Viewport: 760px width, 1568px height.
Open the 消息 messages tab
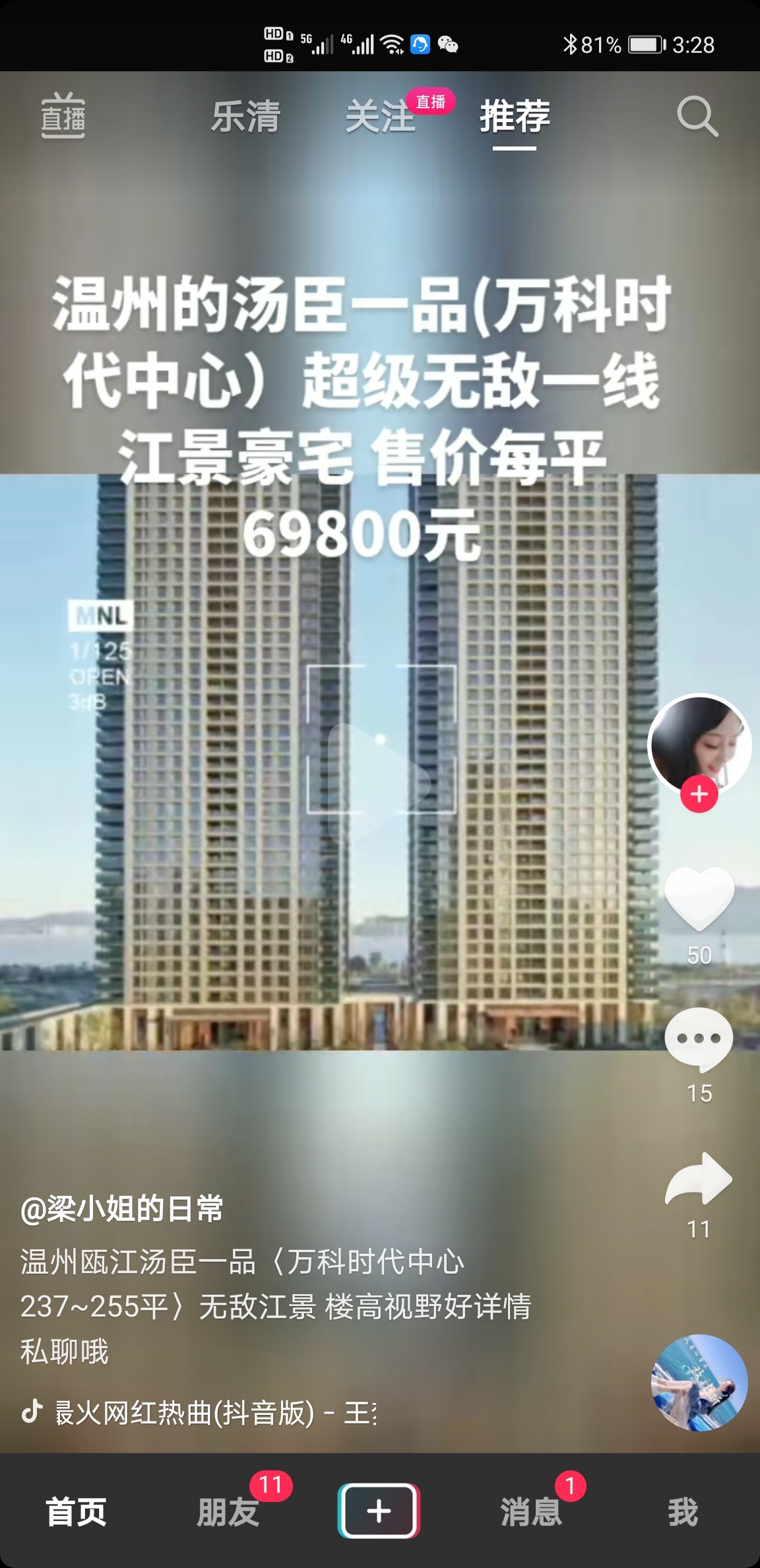(531, 1512)
